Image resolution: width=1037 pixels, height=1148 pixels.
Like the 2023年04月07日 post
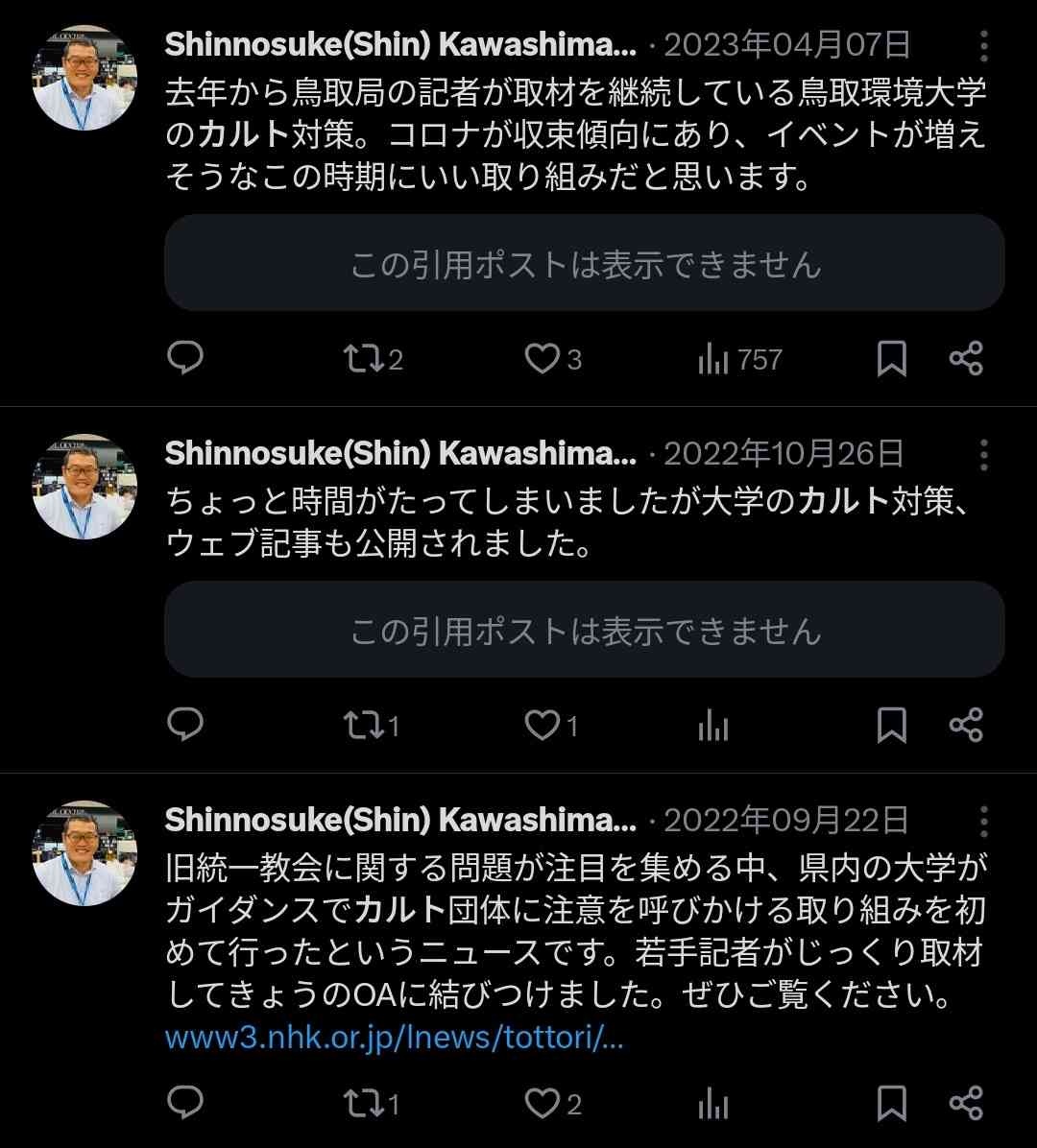(543, 359)
